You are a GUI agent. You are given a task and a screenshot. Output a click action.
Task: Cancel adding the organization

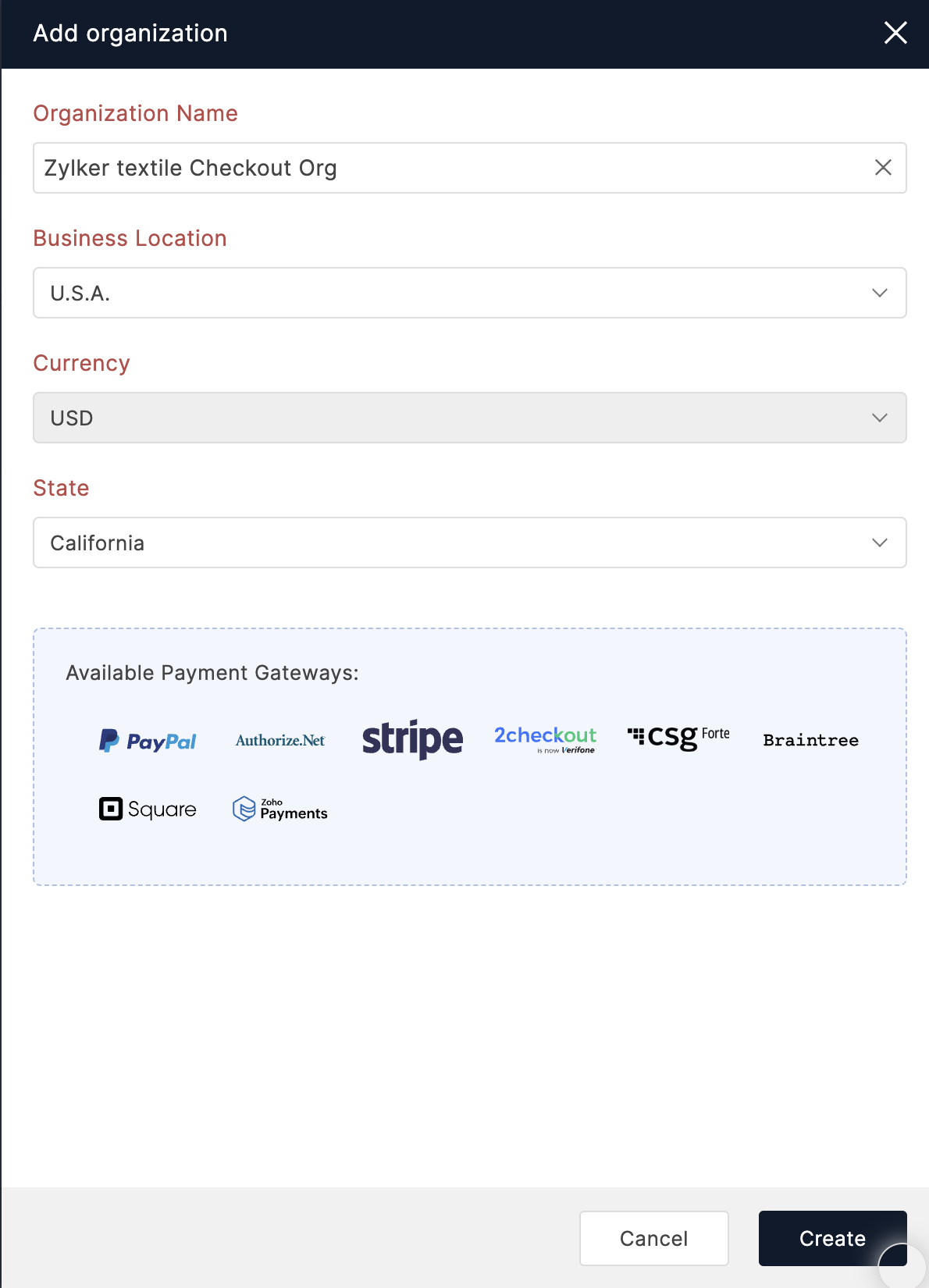(x=653, y=1238)
